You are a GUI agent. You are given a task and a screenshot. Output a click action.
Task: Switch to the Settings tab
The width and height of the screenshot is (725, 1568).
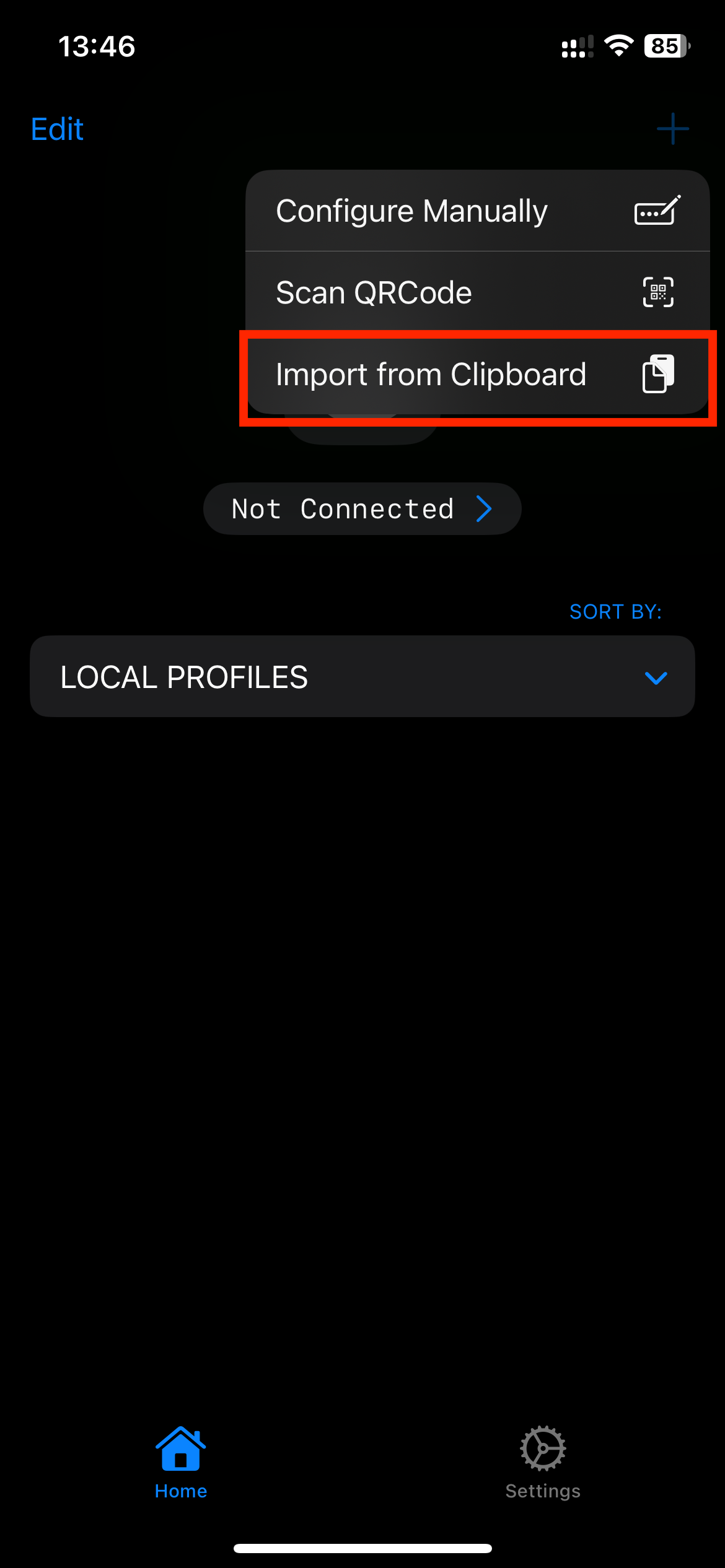pyautogui.click(x=542, y=1462)
